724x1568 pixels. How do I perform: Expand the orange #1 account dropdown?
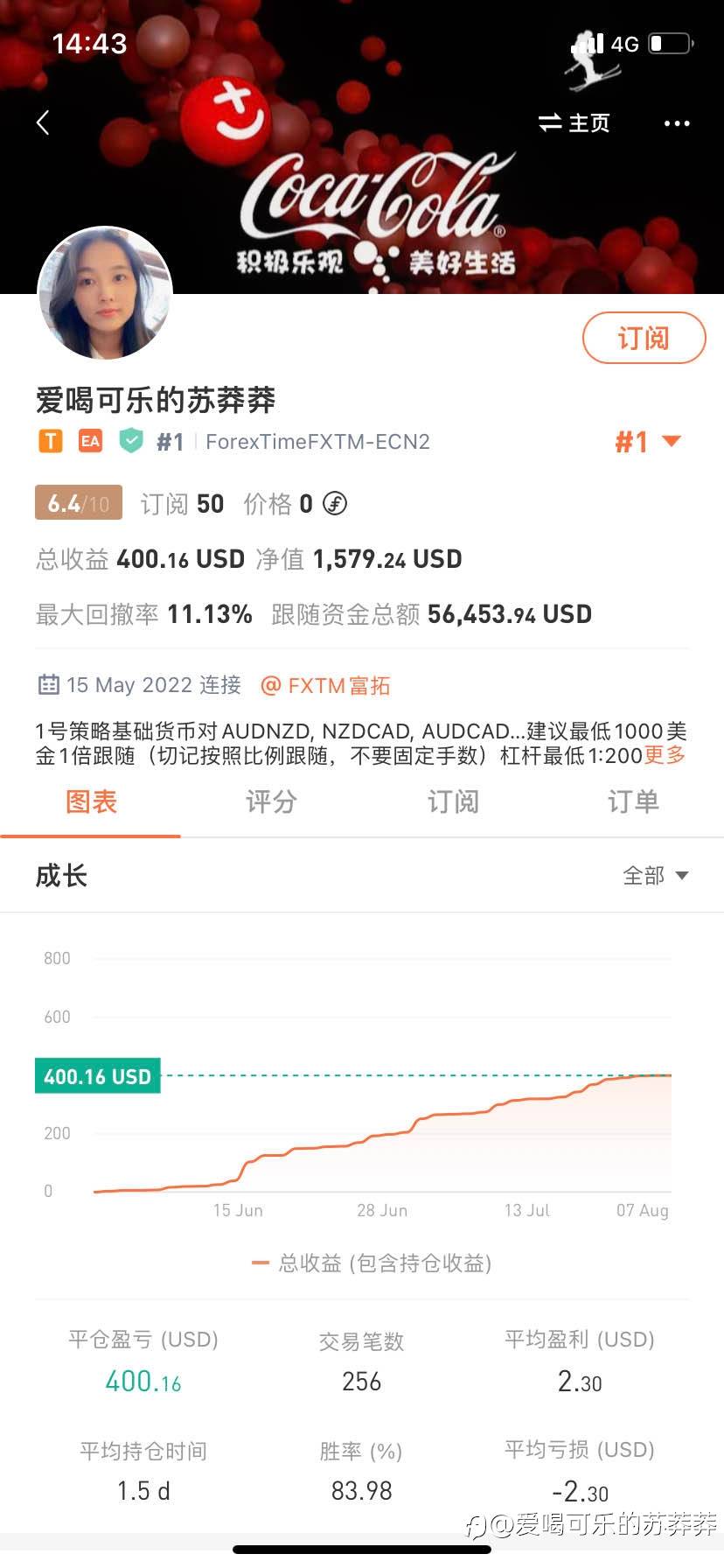pyautogui.click(x=647, y=442)
